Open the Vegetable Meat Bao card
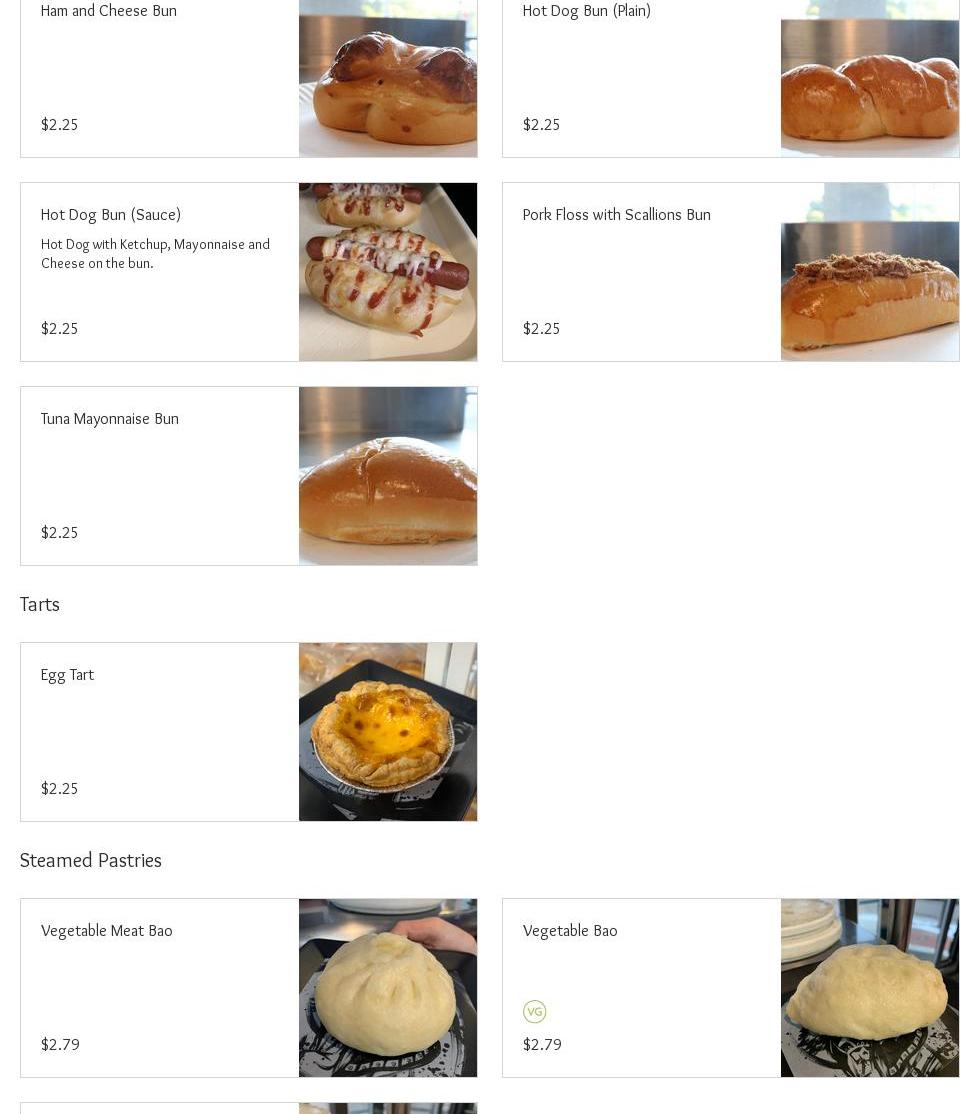Viewport: 965px width, 1114px height. click(x=248, y=988)
